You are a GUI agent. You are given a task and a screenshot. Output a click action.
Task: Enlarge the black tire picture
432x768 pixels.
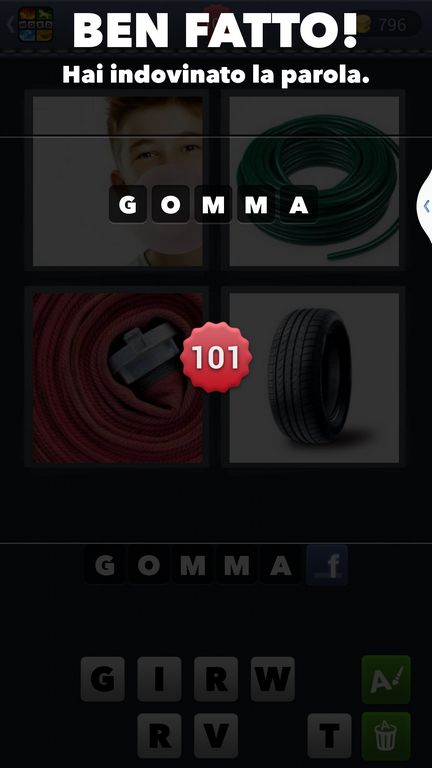point(314,378)
